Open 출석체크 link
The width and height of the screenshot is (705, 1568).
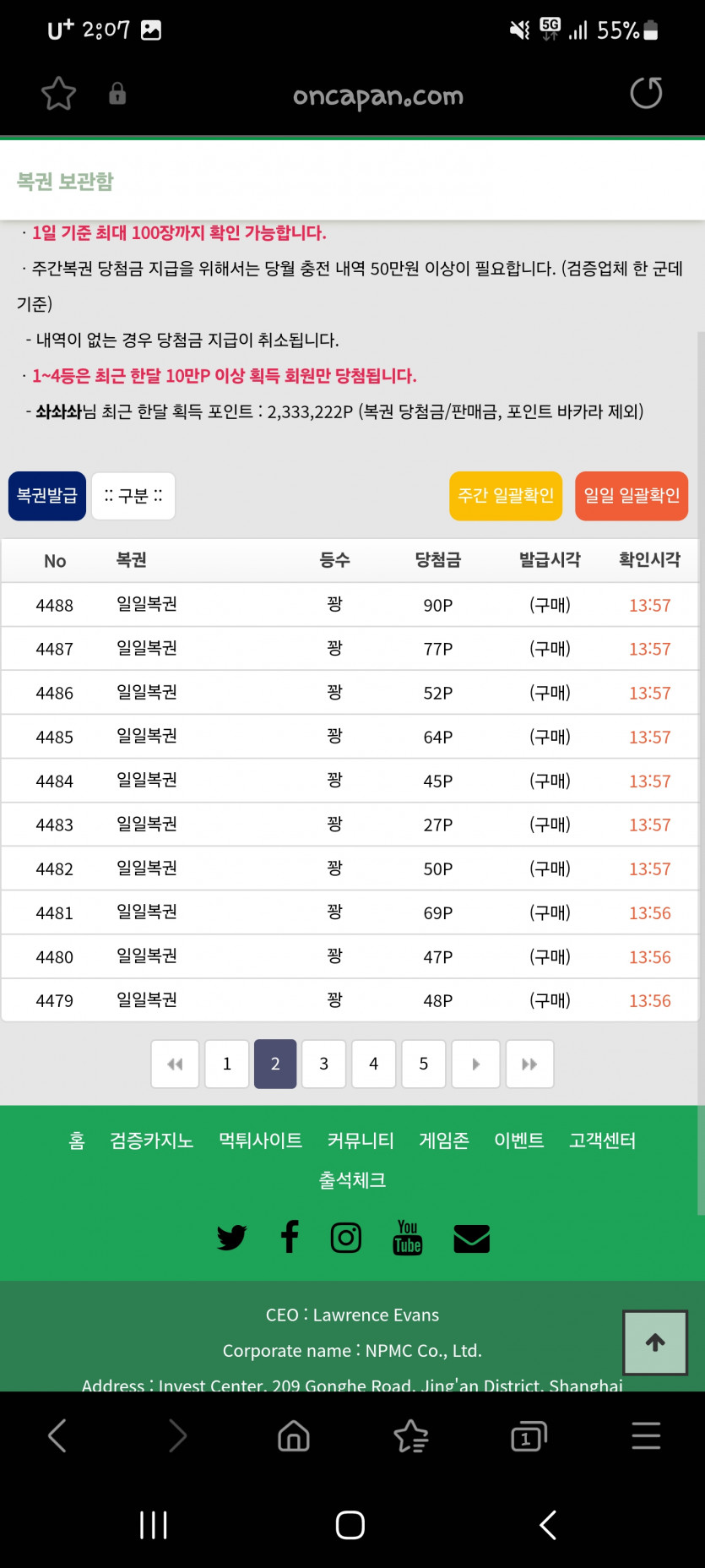tap(352, 1180)
